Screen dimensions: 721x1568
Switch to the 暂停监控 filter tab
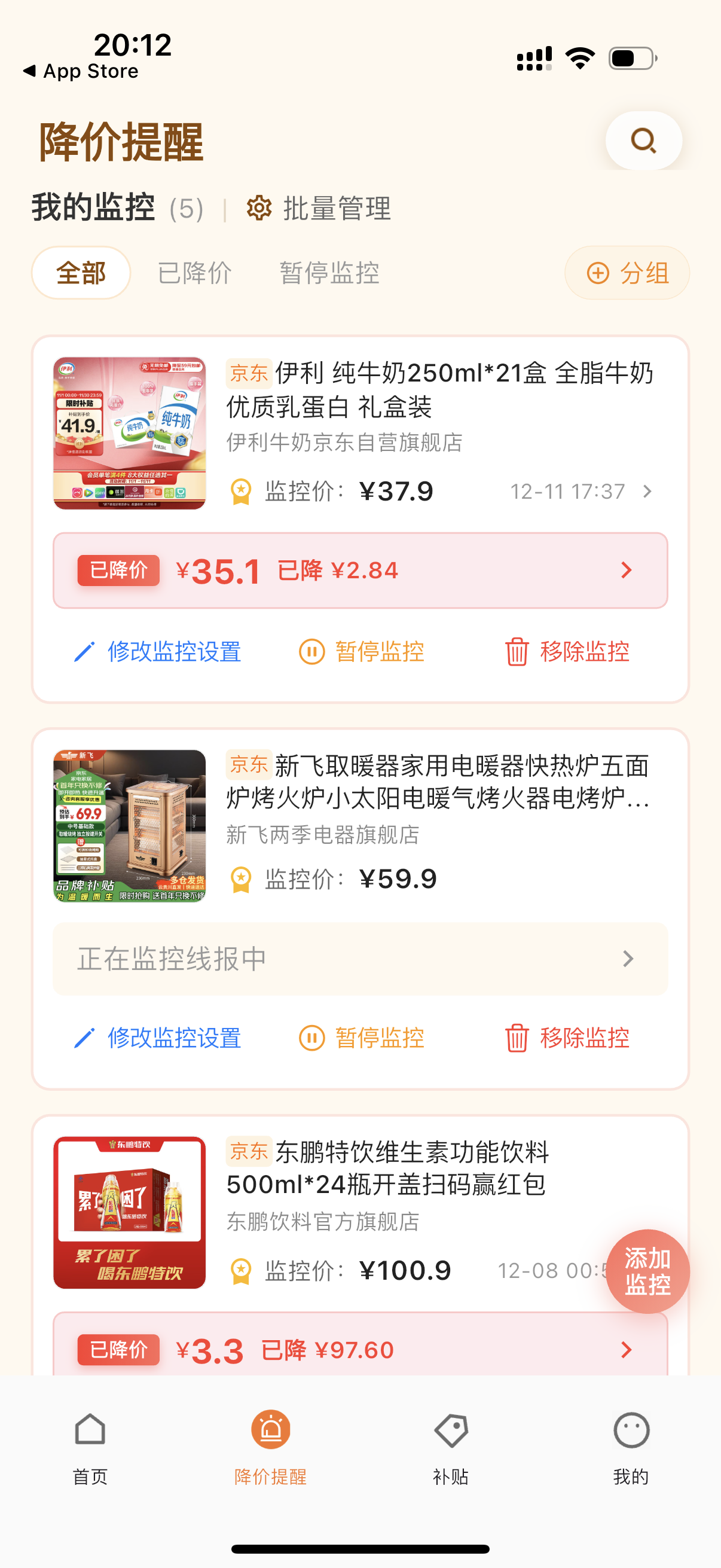click(331, 273)
